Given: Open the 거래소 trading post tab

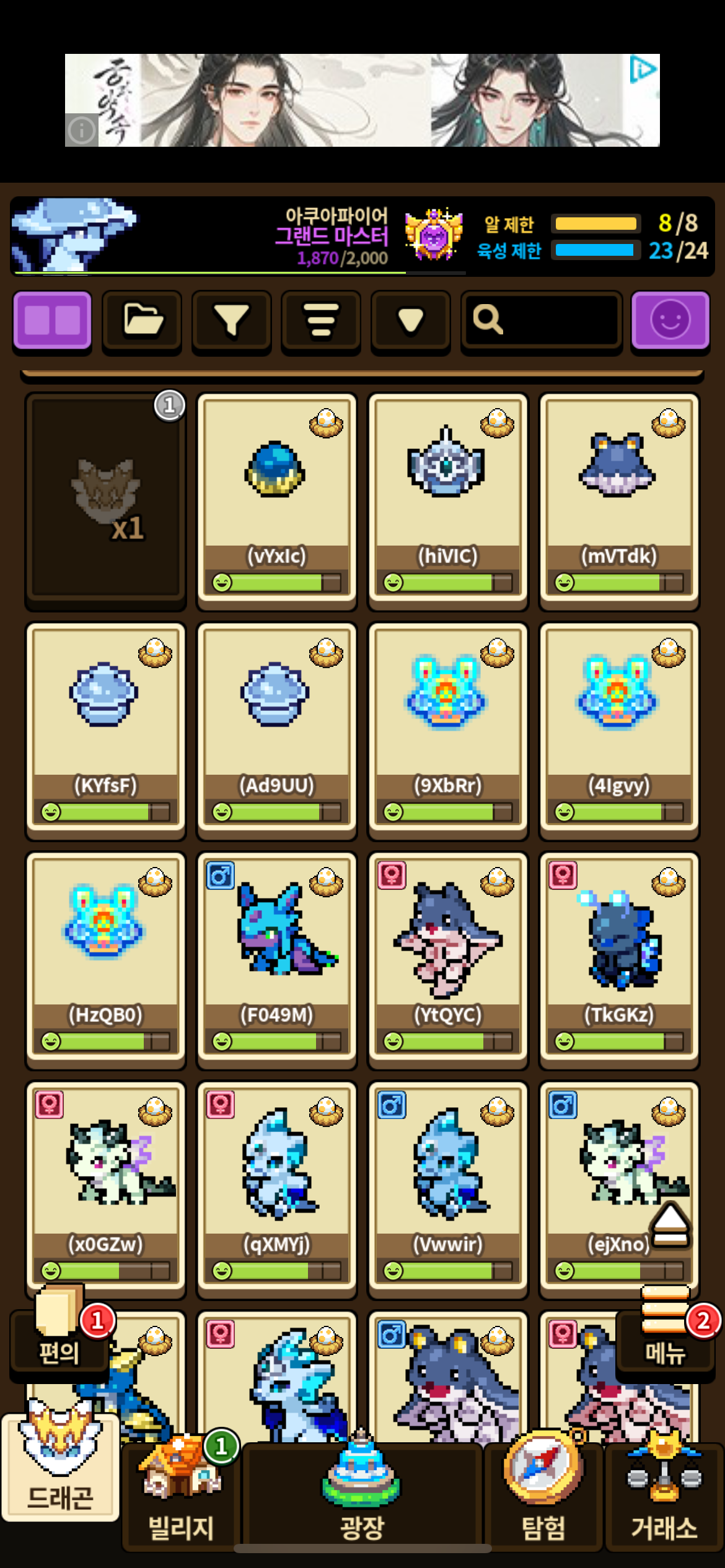Looking at the screenshot, I should point(664,1499).
